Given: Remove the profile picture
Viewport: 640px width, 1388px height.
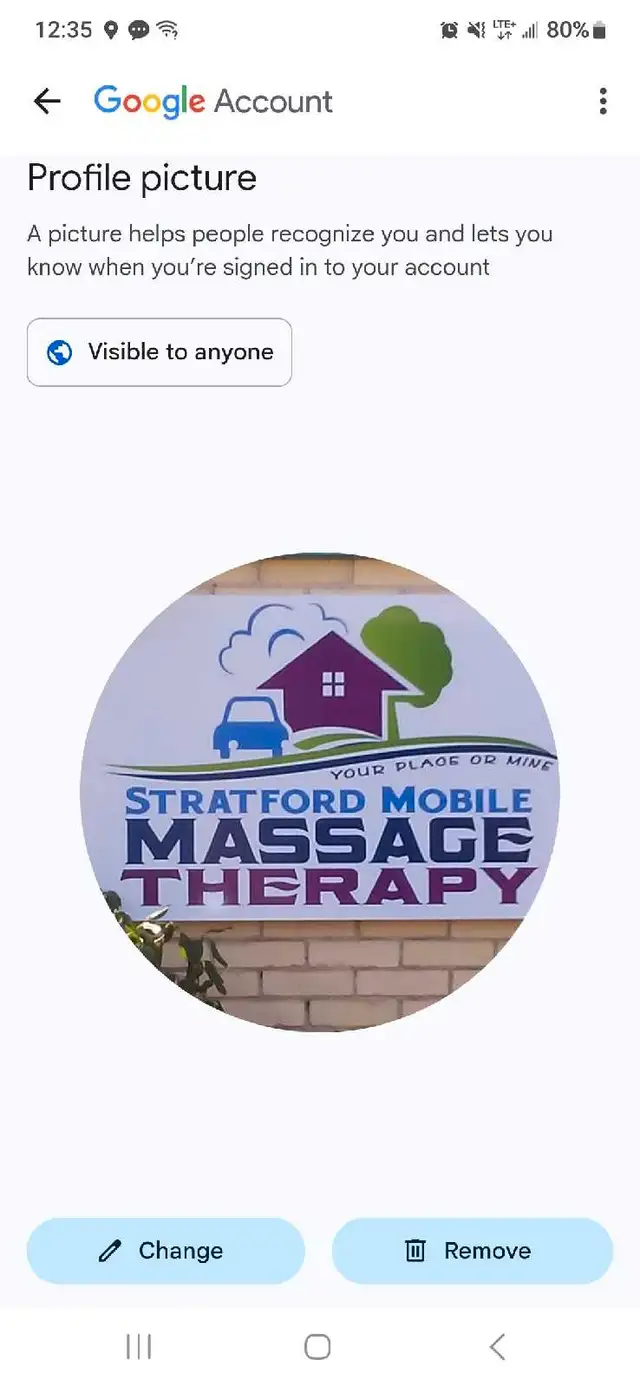Looking at the screenshot, I should (x=471, y=1250).
